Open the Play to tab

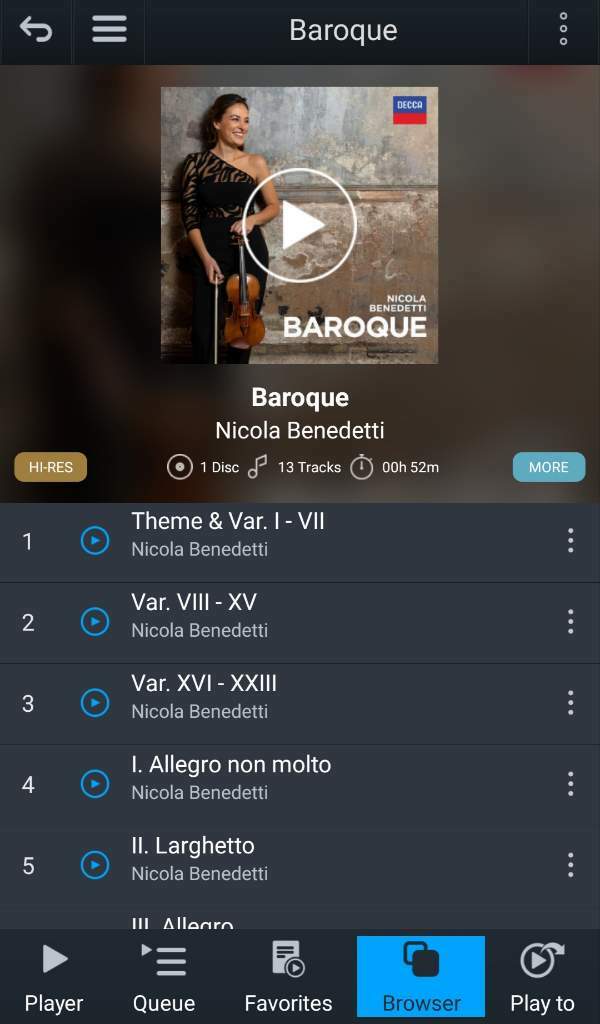[543, 977]
